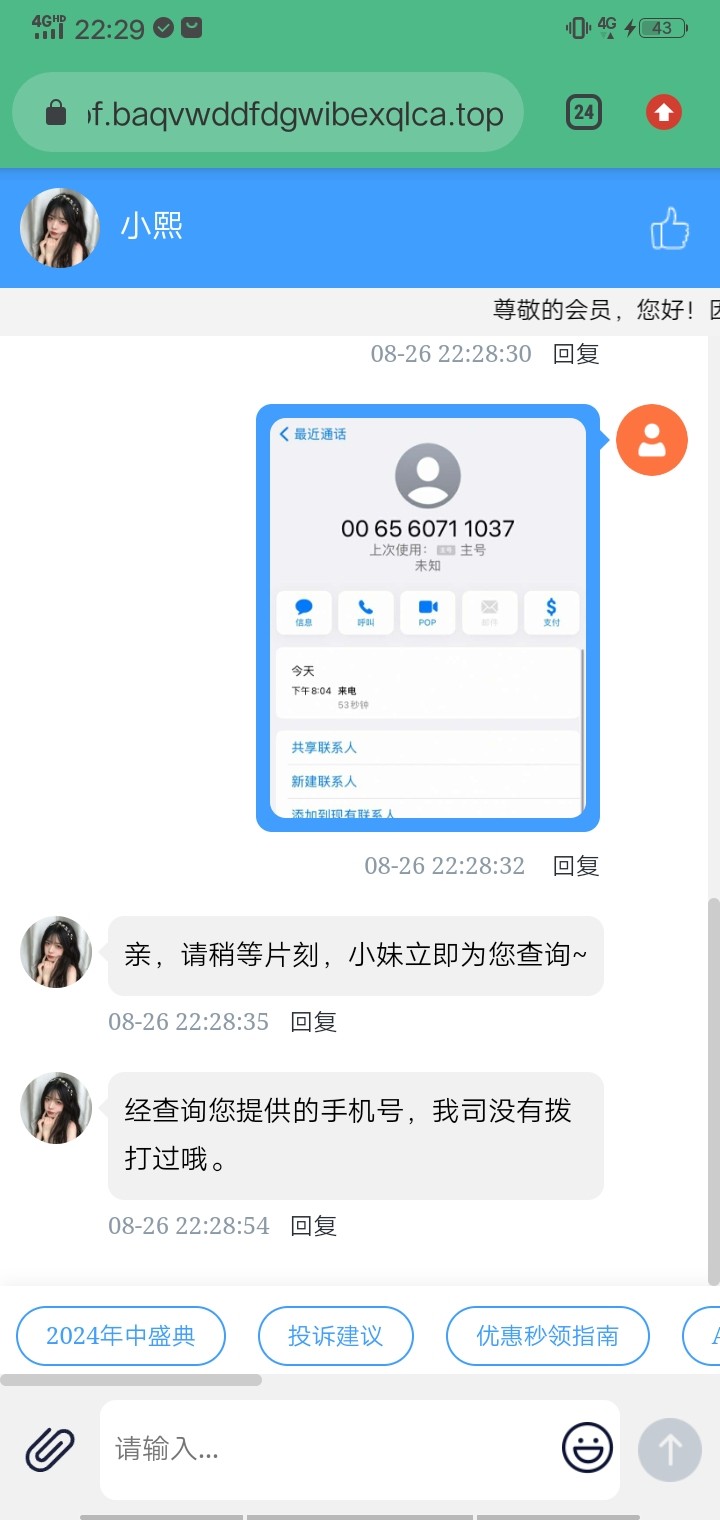Tap the red upload arrow icon in the browser bar

tap(663, 113)
